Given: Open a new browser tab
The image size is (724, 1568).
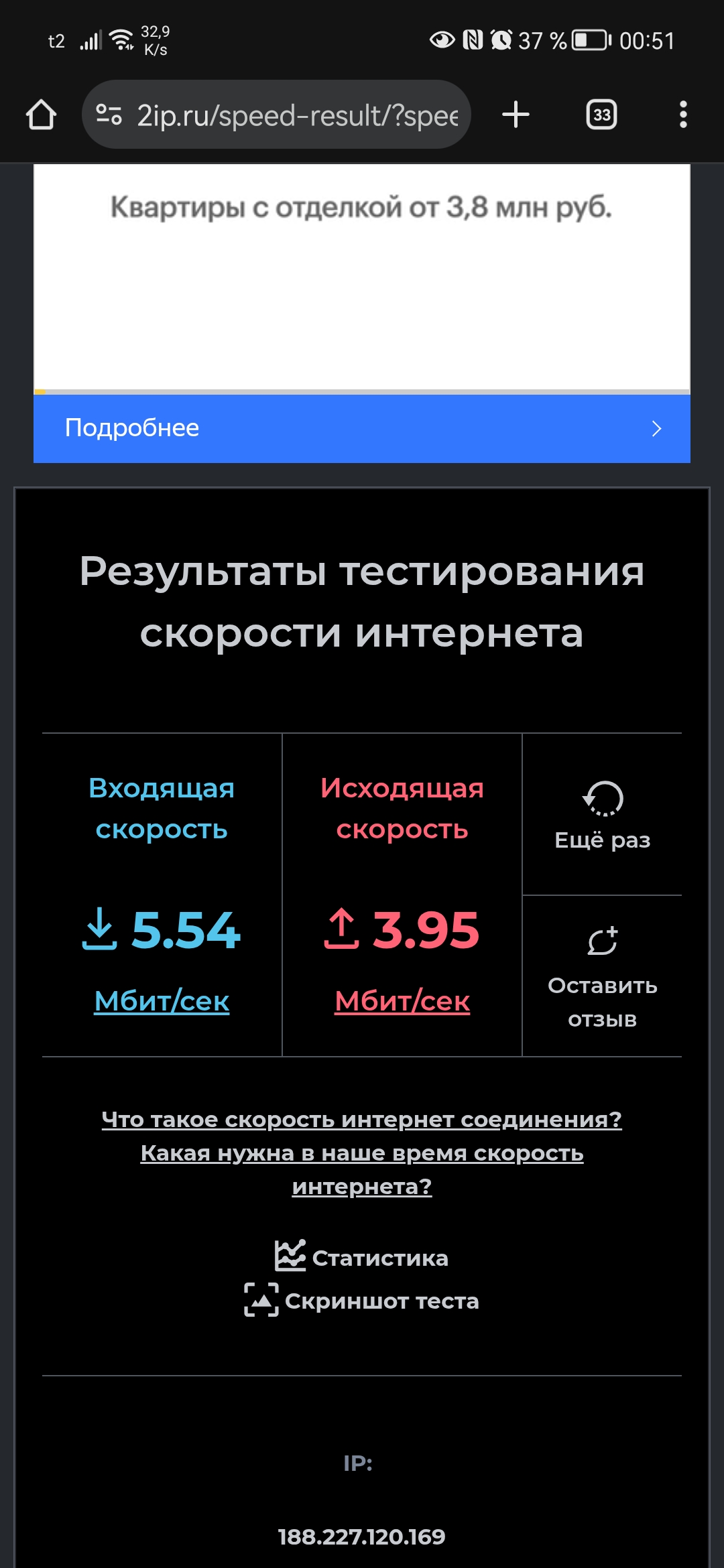Looking at the screenshot, I should click(x=516, y=115).
